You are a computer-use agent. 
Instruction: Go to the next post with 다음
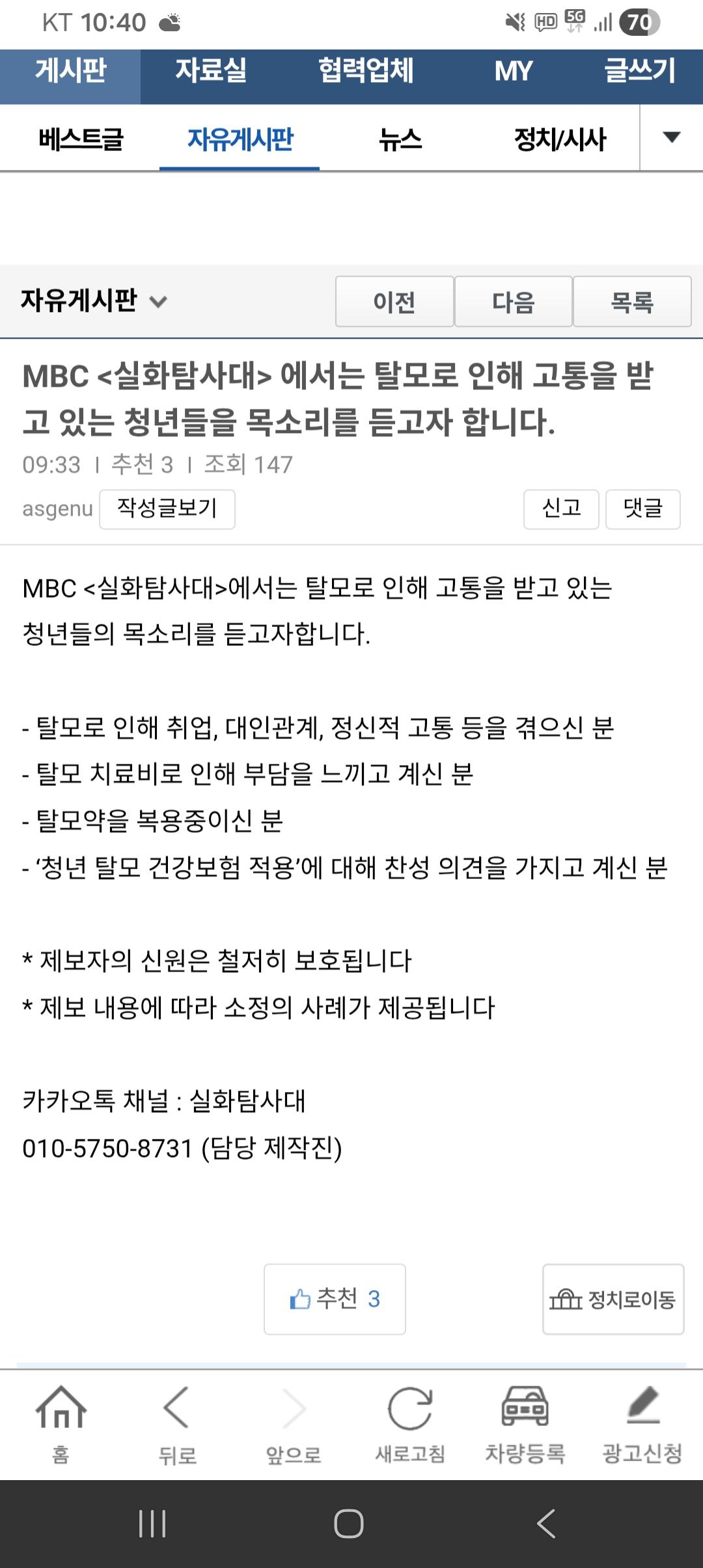pyautogui.click(x=514, y=301)
